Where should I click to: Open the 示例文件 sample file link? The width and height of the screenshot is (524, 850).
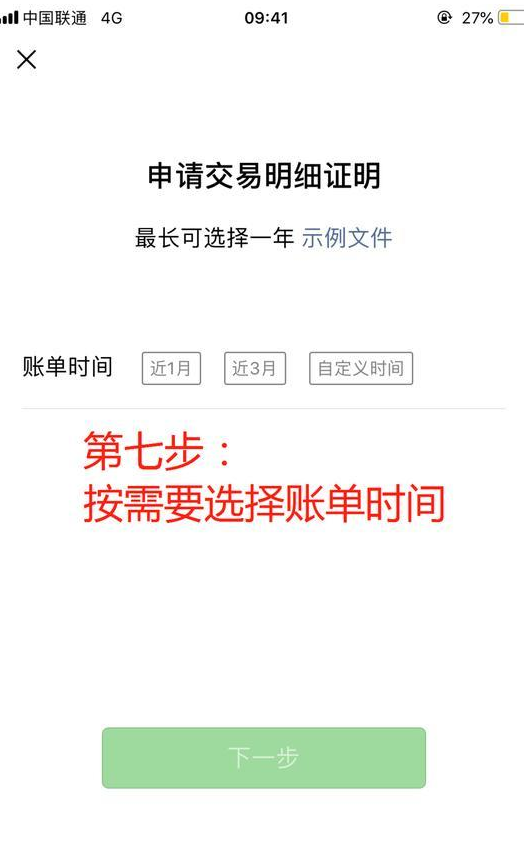click(x=347, y=238)
